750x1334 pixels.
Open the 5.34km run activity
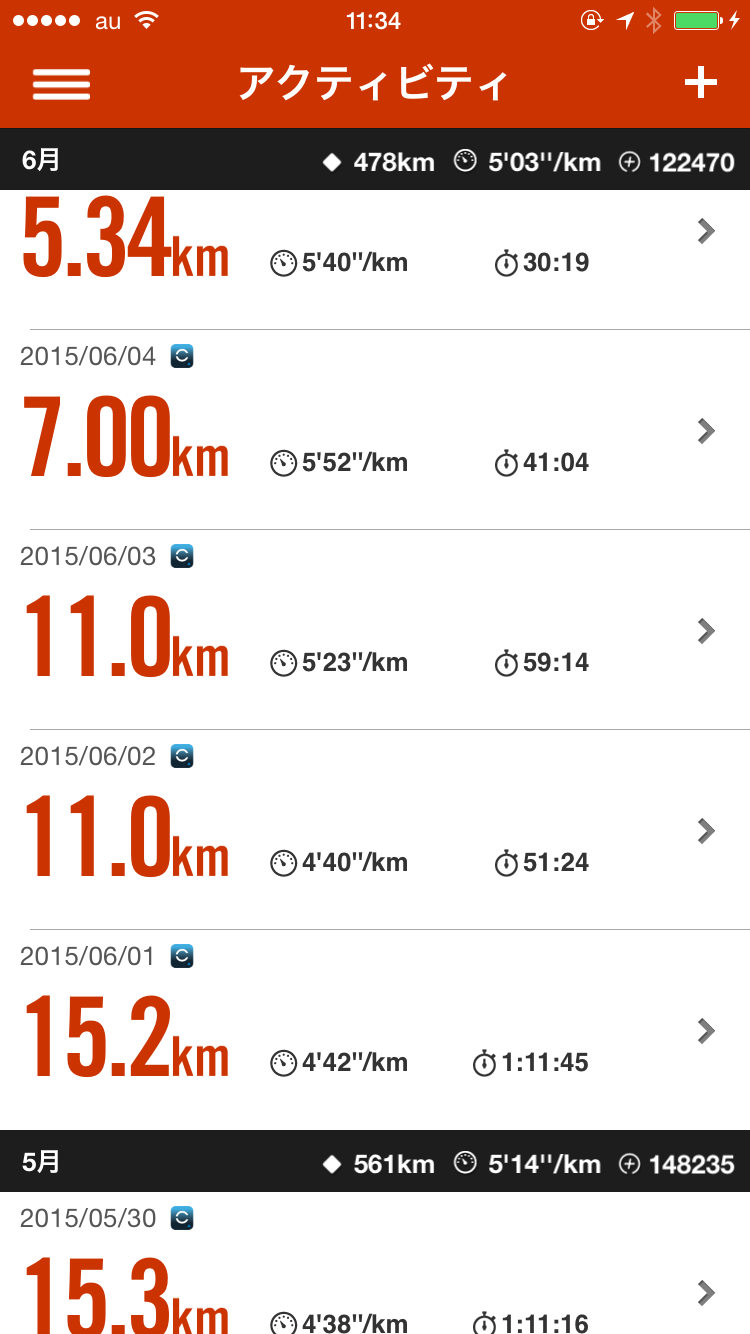pyautogui.click(x=375, y=259)
